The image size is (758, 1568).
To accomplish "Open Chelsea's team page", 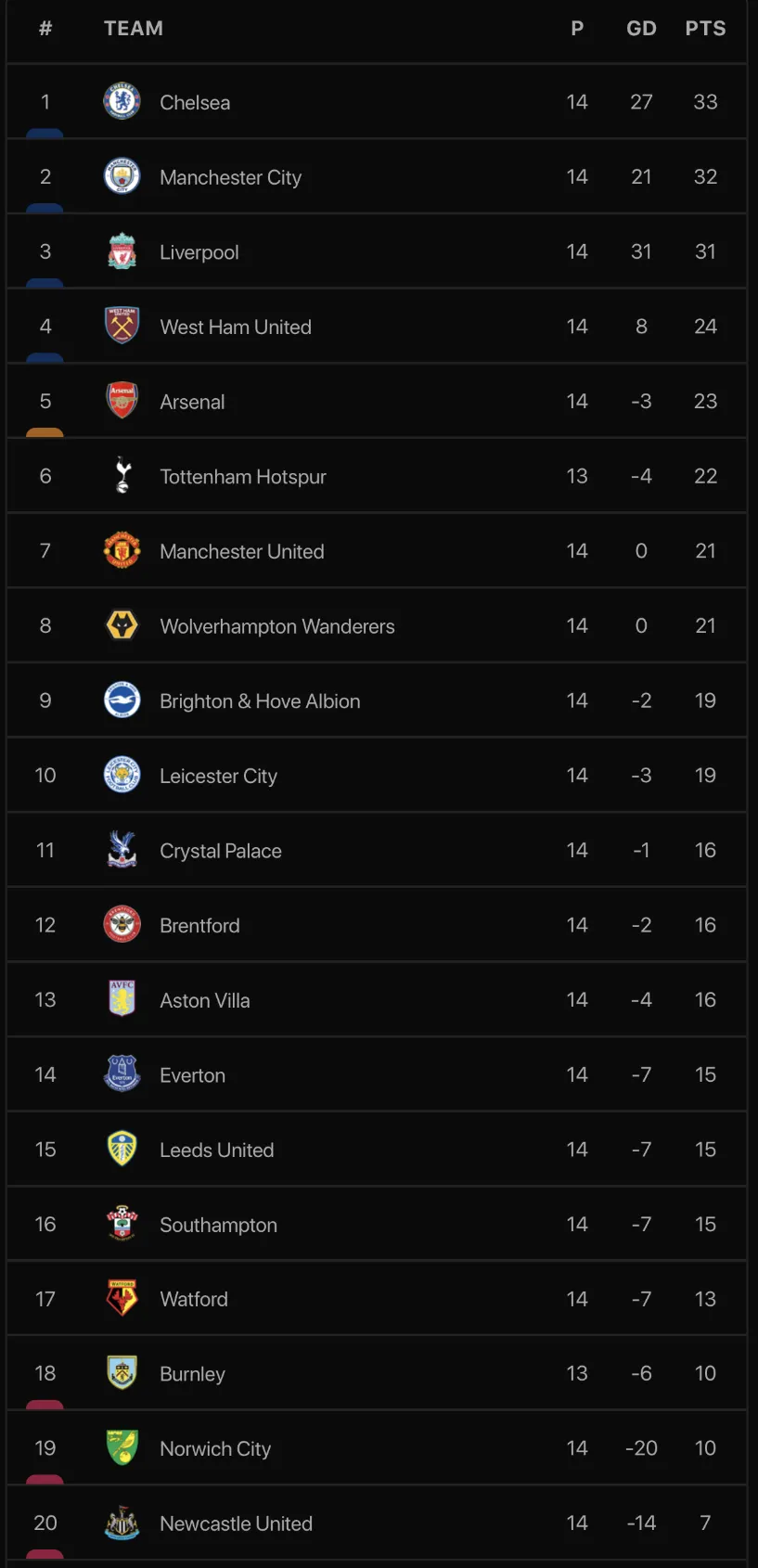I will pos(195,103).
